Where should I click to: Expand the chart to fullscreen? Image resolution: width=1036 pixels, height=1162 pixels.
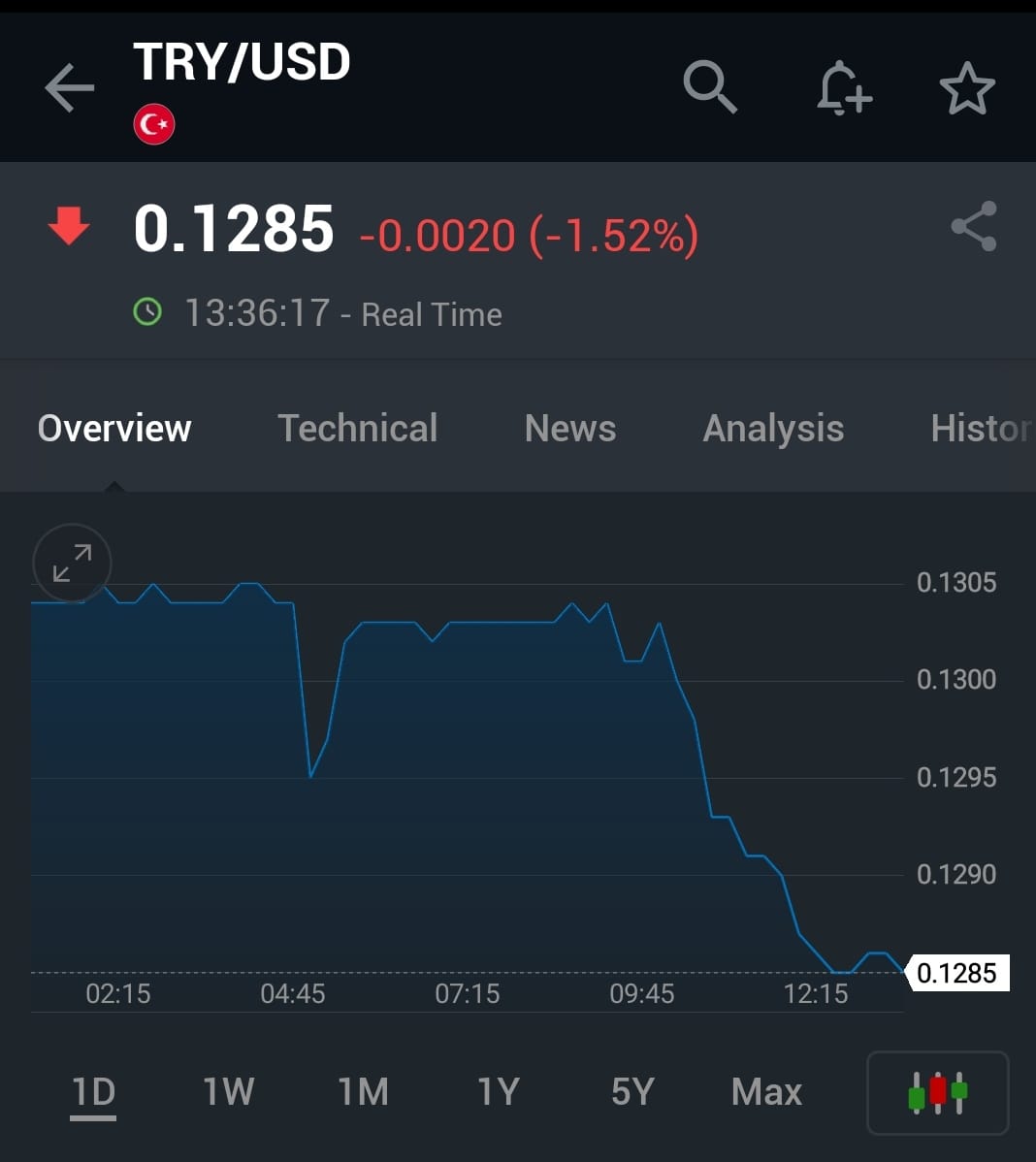[x=72, y=564]
